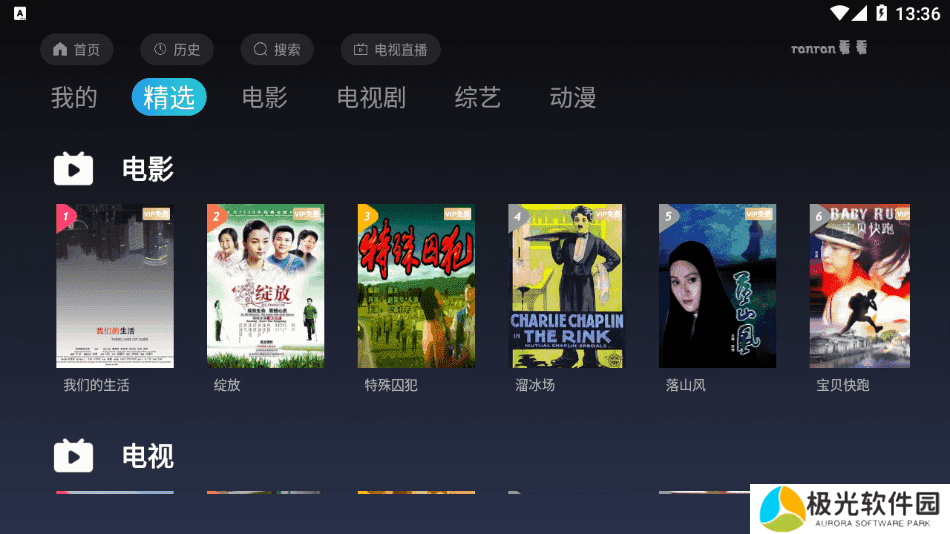The height and width of the screenshot is (534, 950).
Task: Switch to the 电视剧 tab
Action: 371,97
